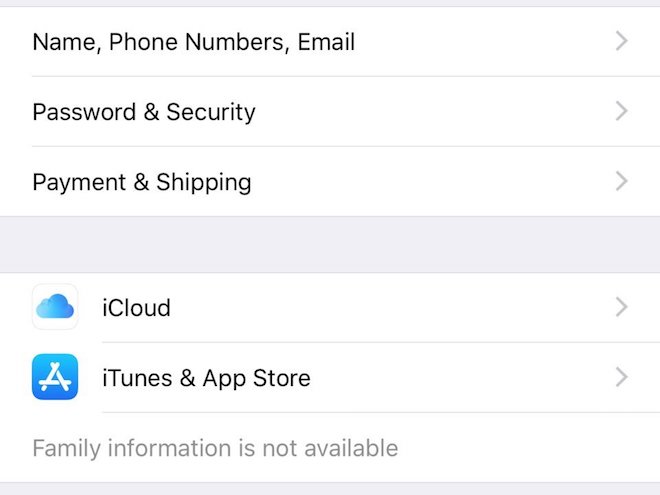Open Name, Phone Numbers, Email settings
The width and height of the screenshot is (660, 495).
[193, 42]
